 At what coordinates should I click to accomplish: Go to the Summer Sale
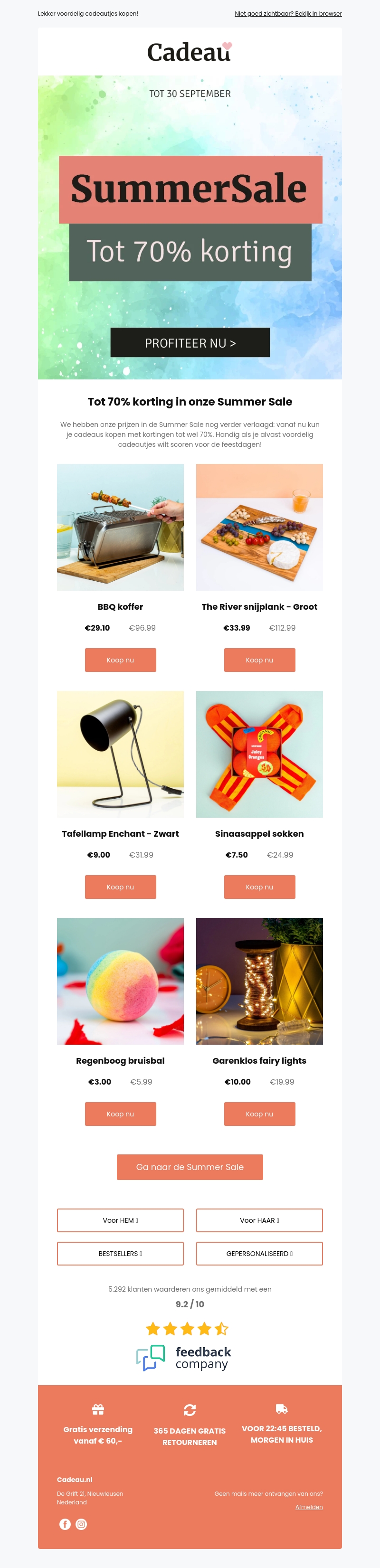tap(190, 1167)
